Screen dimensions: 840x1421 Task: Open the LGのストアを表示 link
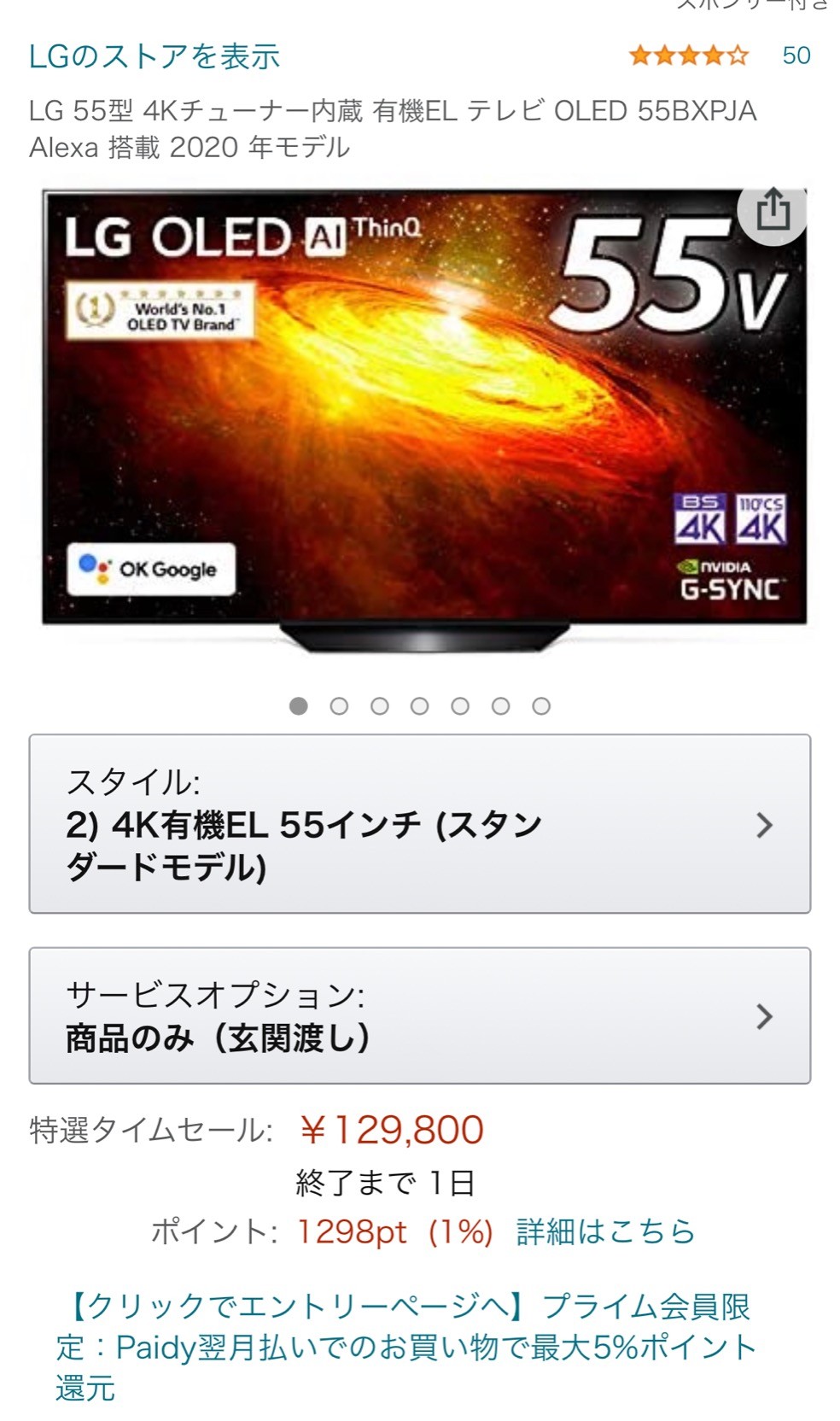pyautogui.click(x=155, y=56)
